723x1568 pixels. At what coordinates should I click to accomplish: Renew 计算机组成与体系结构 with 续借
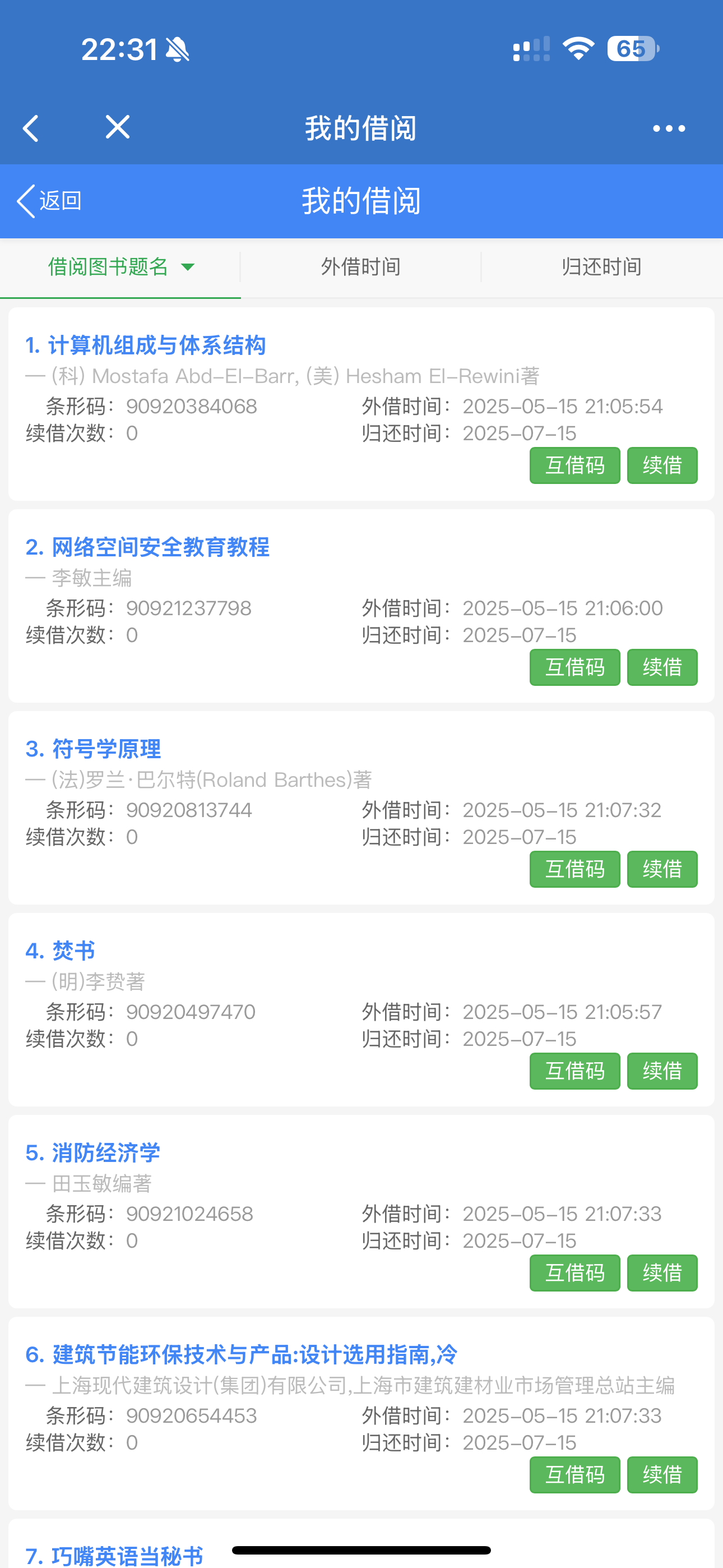tap(661, 465)
